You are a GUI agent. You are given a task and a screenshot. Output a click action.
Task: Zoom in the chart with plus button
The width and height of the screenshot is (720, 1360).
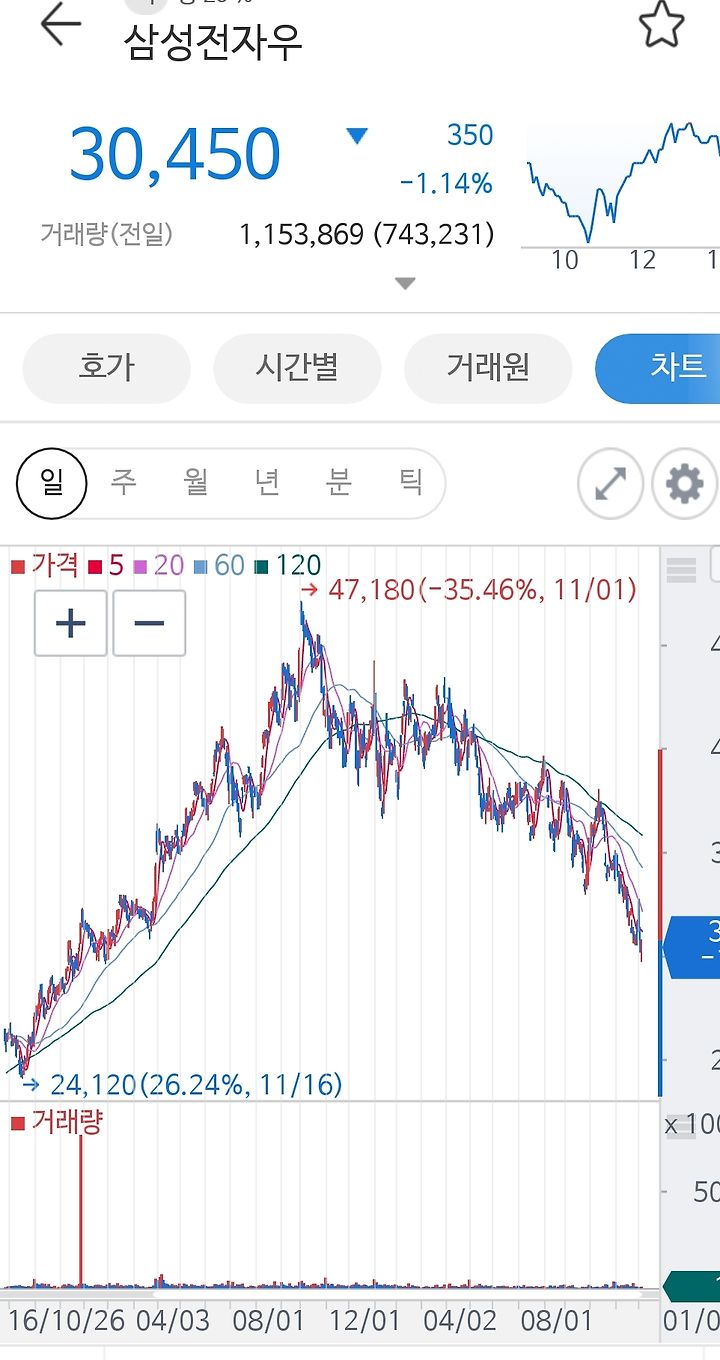[x=71, y=623]
